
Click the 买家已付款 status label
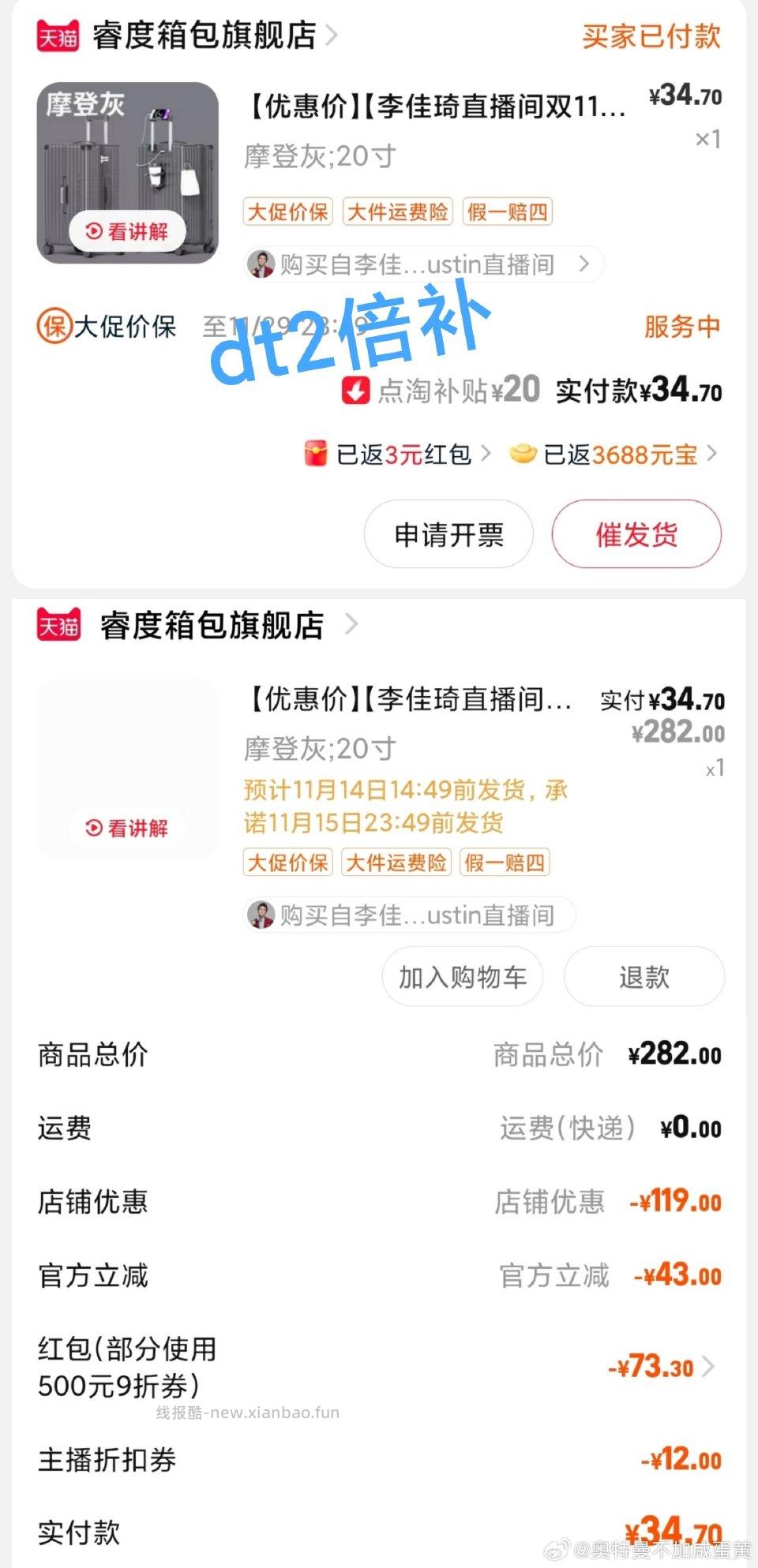point(648,36)
